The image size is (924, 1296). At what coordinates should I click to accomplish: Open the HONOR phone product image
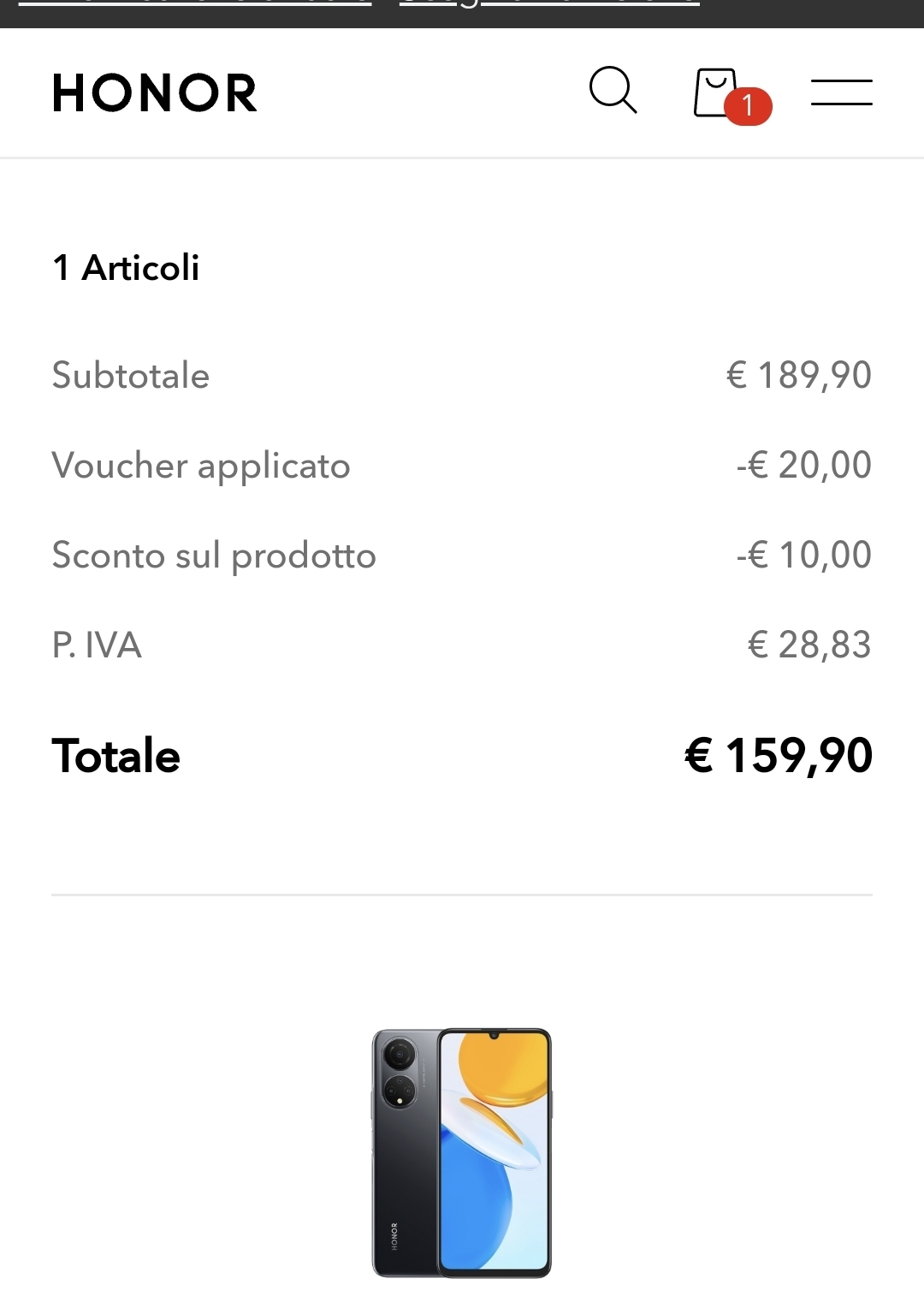[x=462, y=1152]
